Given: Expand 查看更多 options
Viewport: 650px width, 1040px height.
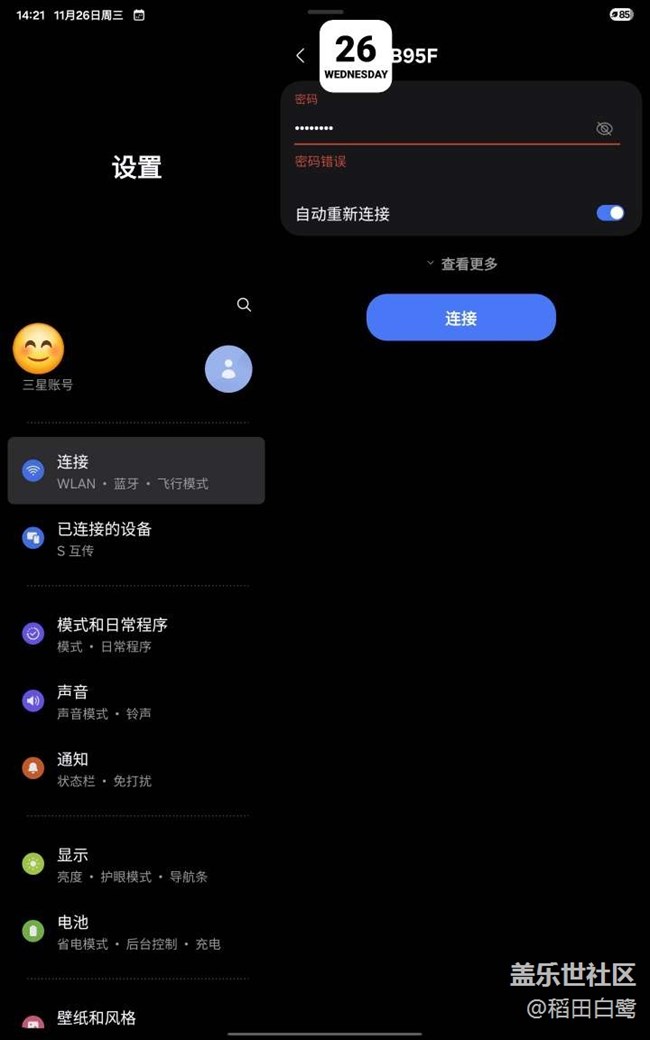Looking at the screenshot, I should pyautogui.click(x=461, y=264).
